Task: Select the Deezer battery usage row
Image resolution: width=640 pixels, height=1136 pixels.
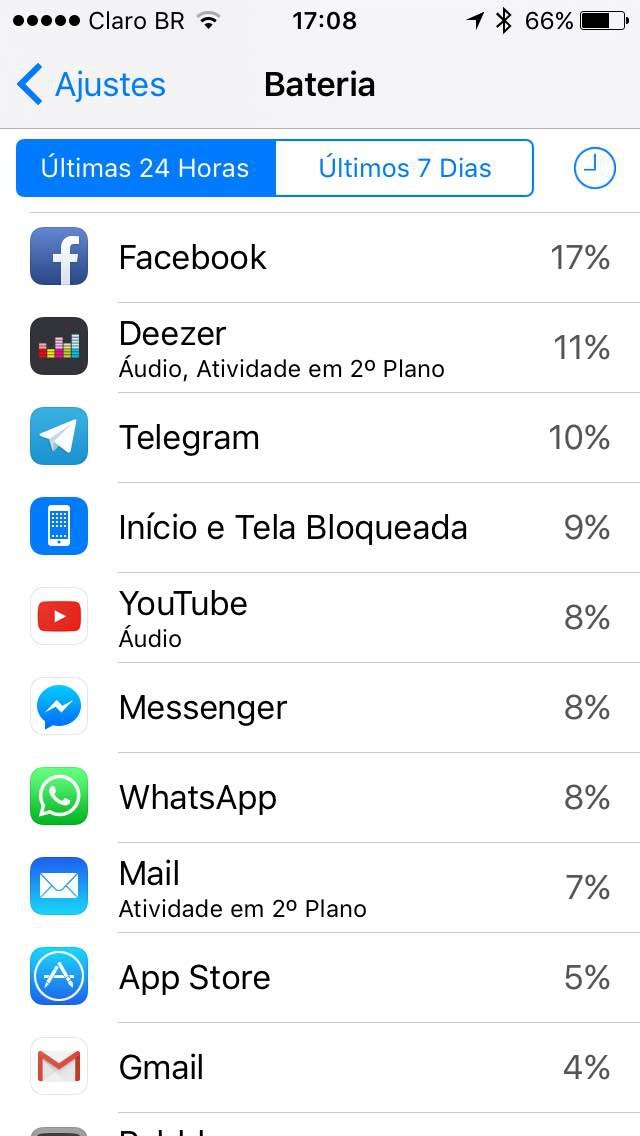Action: click(320, 347)
